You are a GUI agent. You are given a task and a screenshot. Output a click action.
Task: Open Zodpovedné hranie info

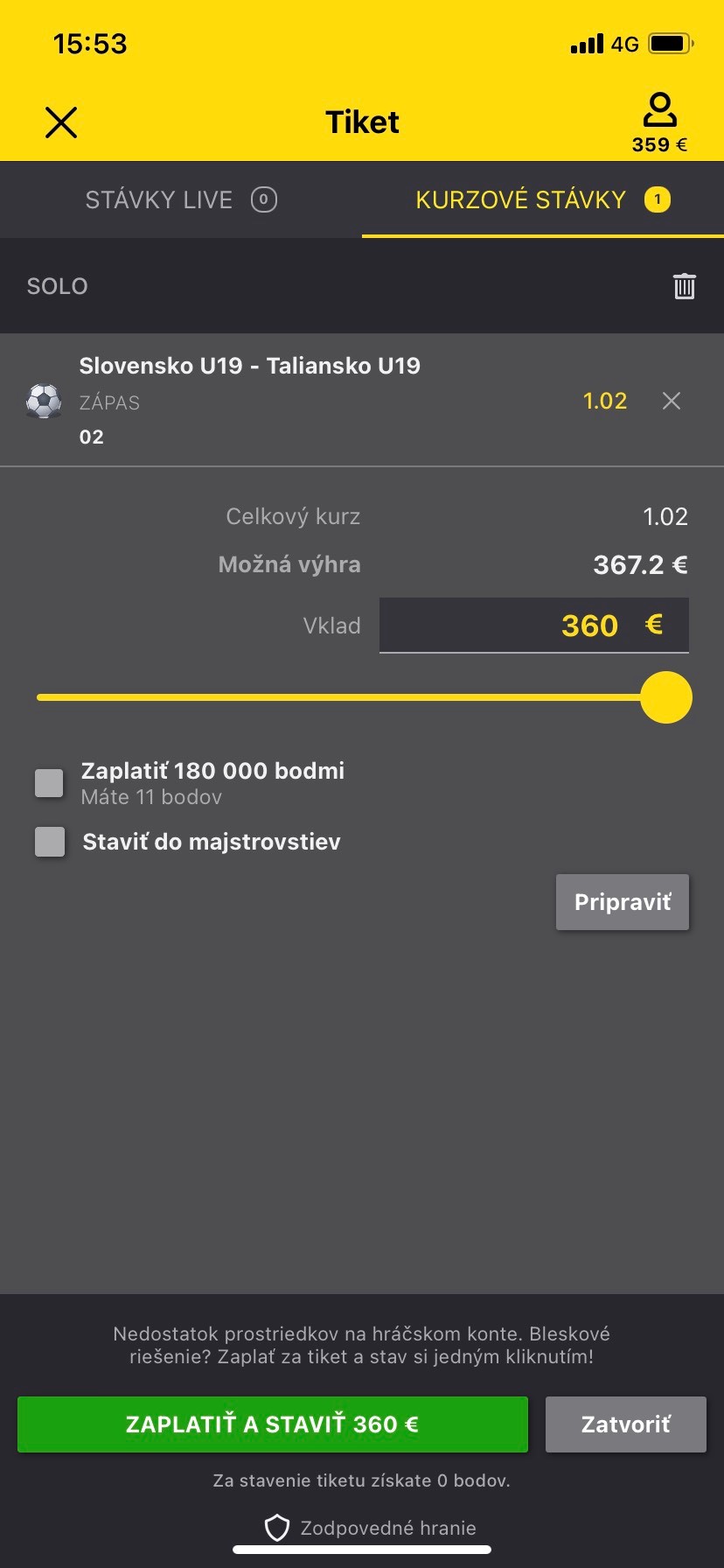pyautogui.click(x=371, y=1528)
